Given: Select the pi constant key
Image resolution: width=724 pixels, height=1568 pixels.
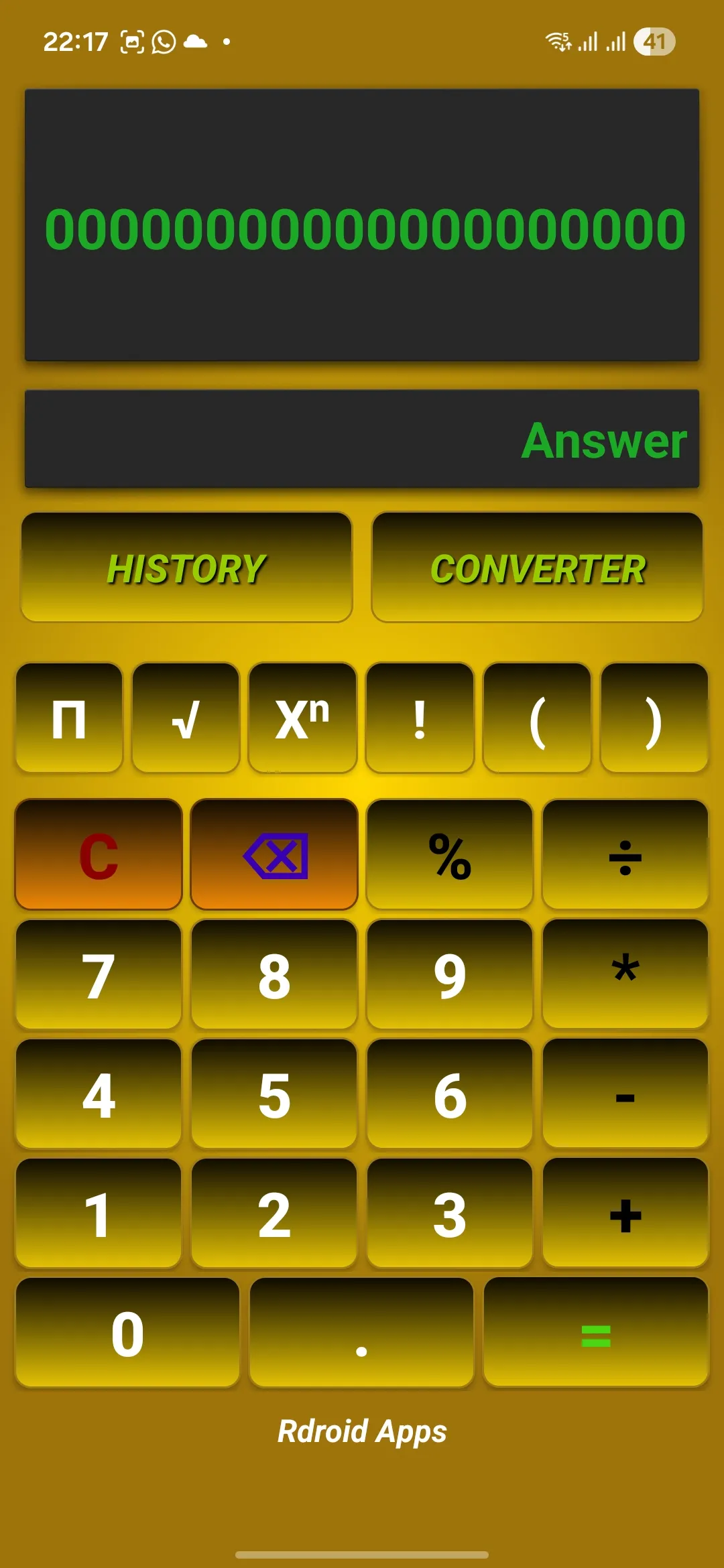Looking at the screenshot, I should click(68, 718).
